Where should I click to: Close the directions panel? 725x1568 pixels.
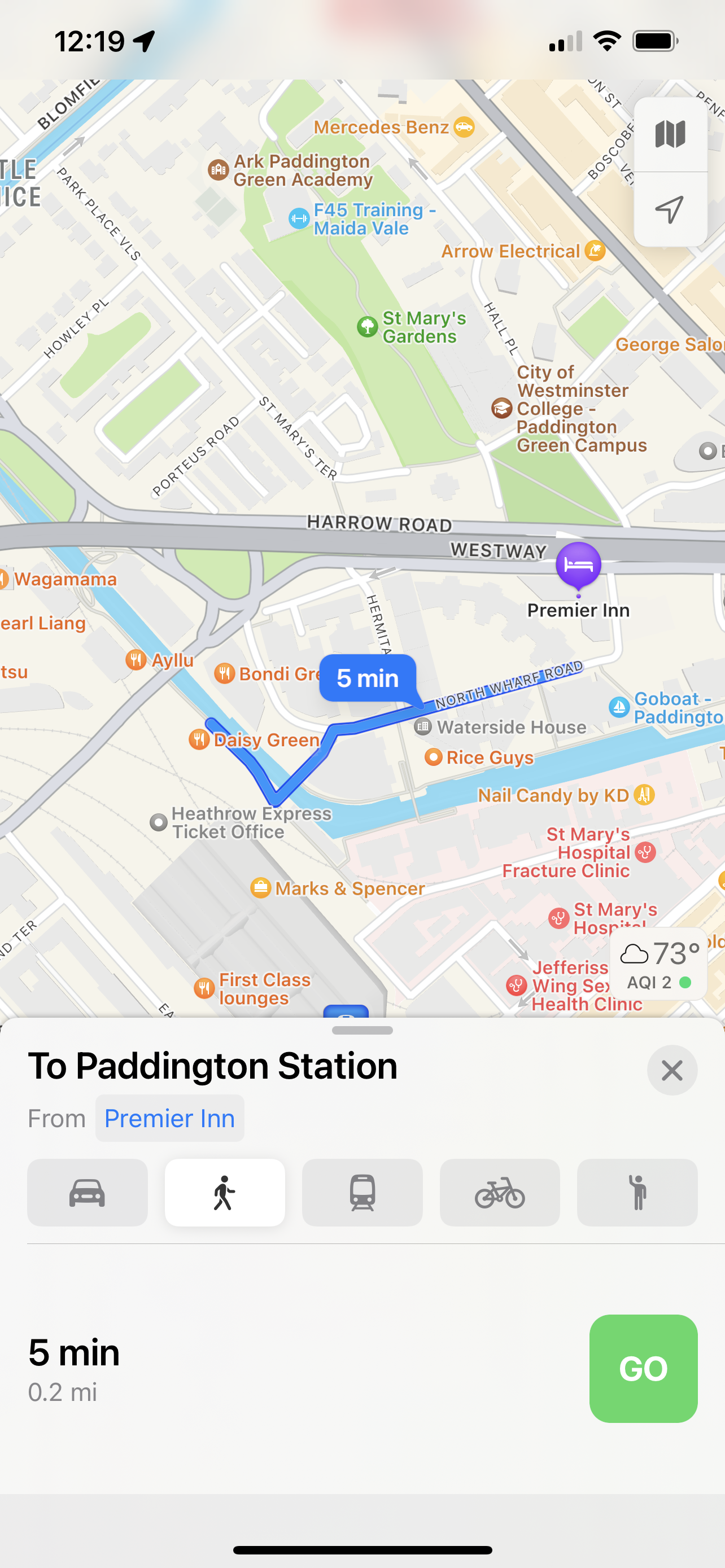tap(672, 1070)
